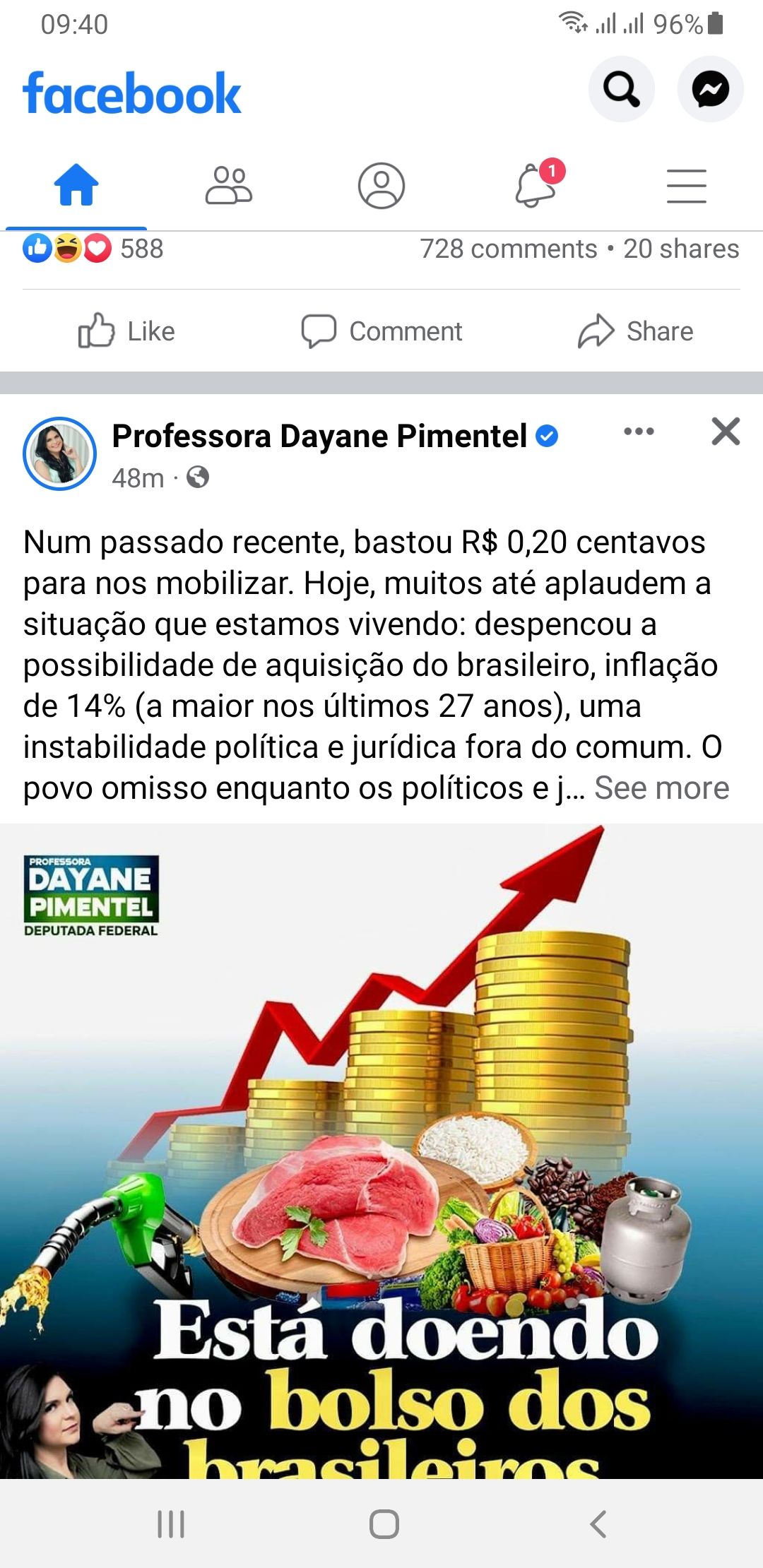Switch to the Home feed tab
The image size is (763, 1568).
click(76, 185)
